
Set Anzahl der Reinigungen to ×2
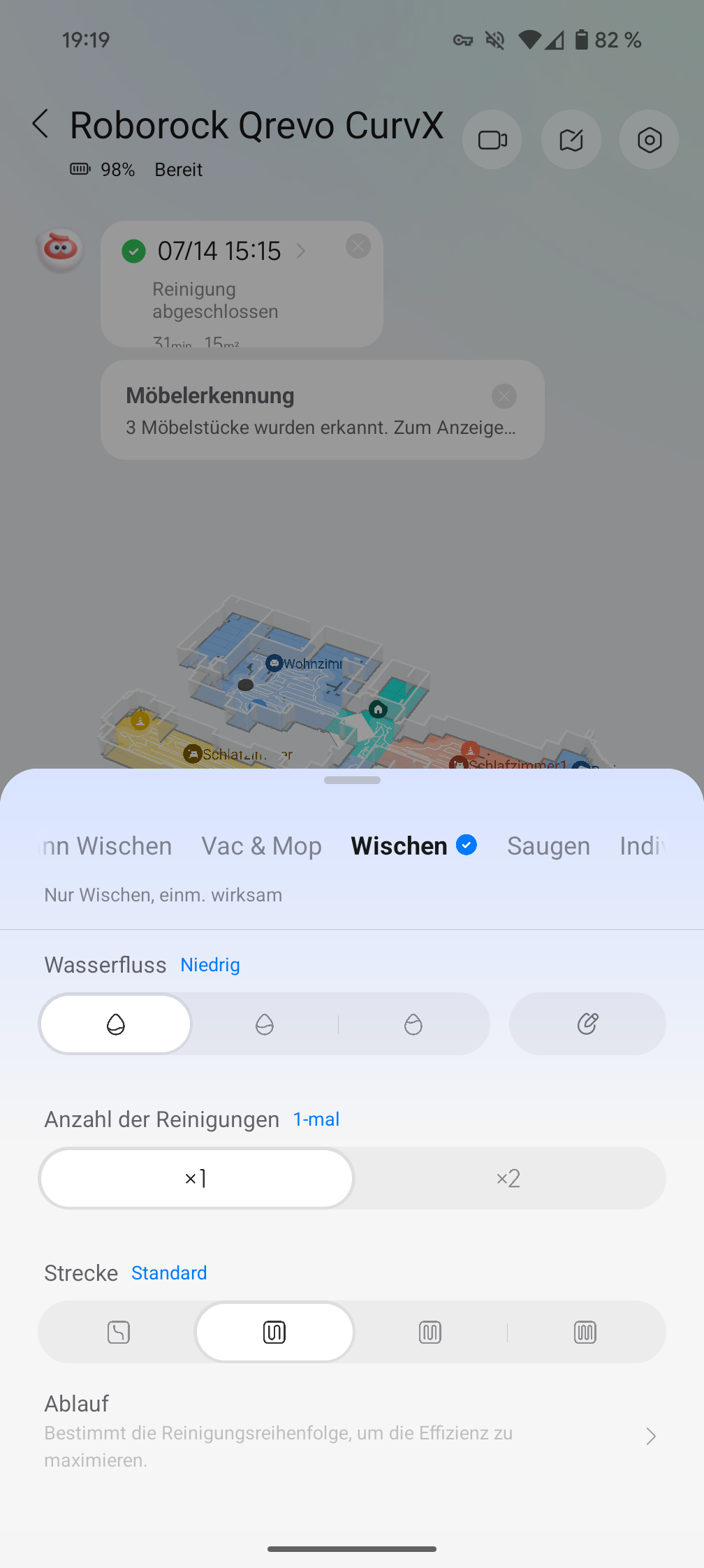(x=508, y=1179)
